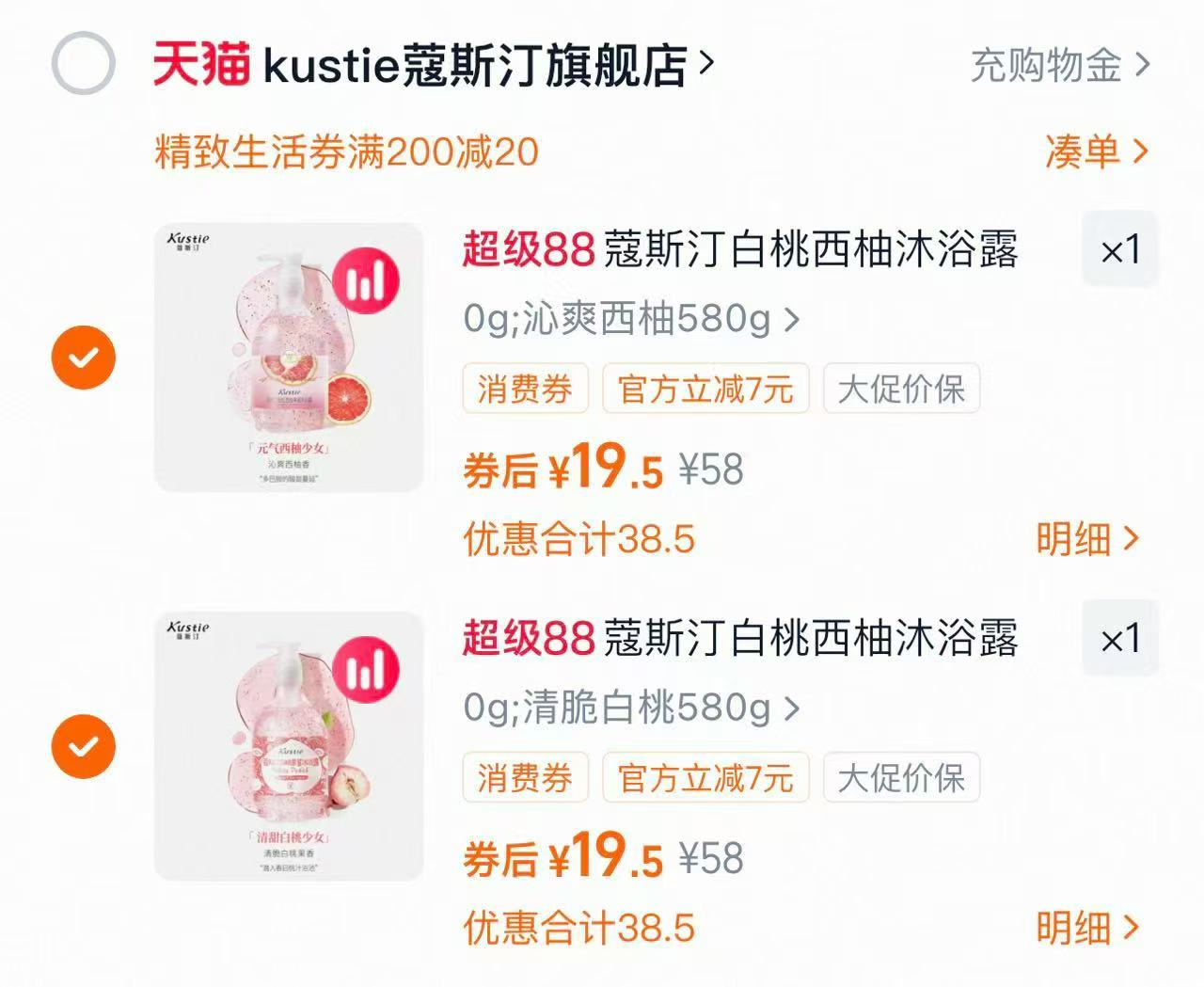
Task: Adjust quantity of 清脆白桃 shower gel
Action: point(1119,640)
